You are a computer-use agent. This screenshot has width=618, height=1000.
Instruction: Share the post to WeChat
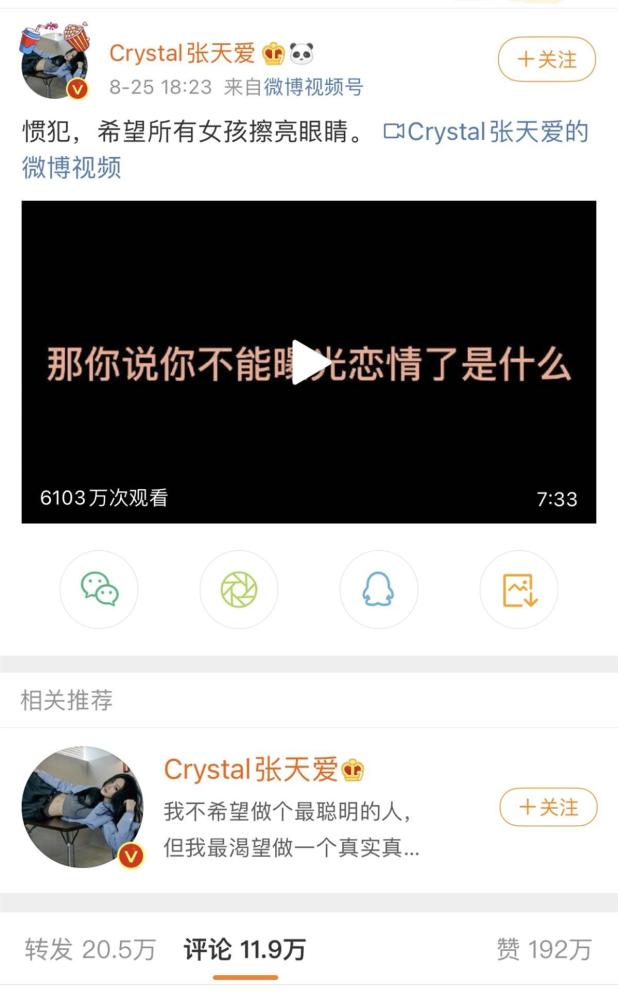tap(99, 590)
